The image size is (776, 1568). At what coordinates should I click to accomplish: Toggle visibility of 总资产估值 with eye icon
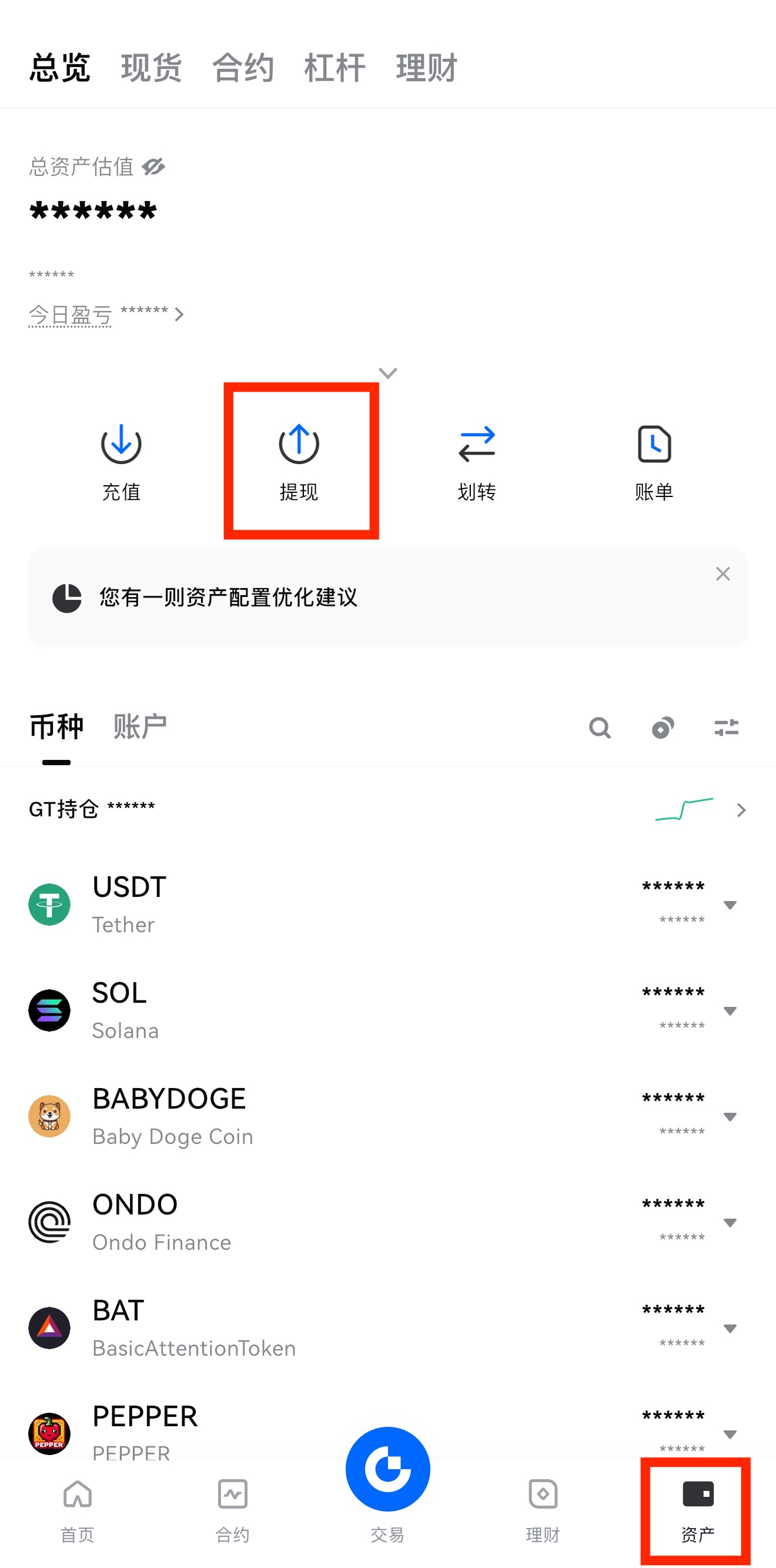click(154, 166)
